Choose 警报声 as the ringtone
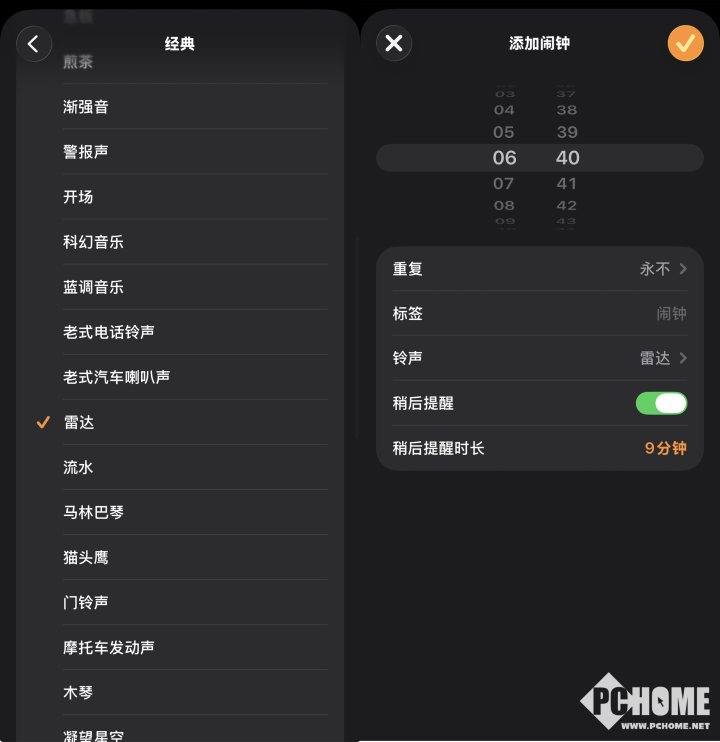 click(x=180, y=152)
